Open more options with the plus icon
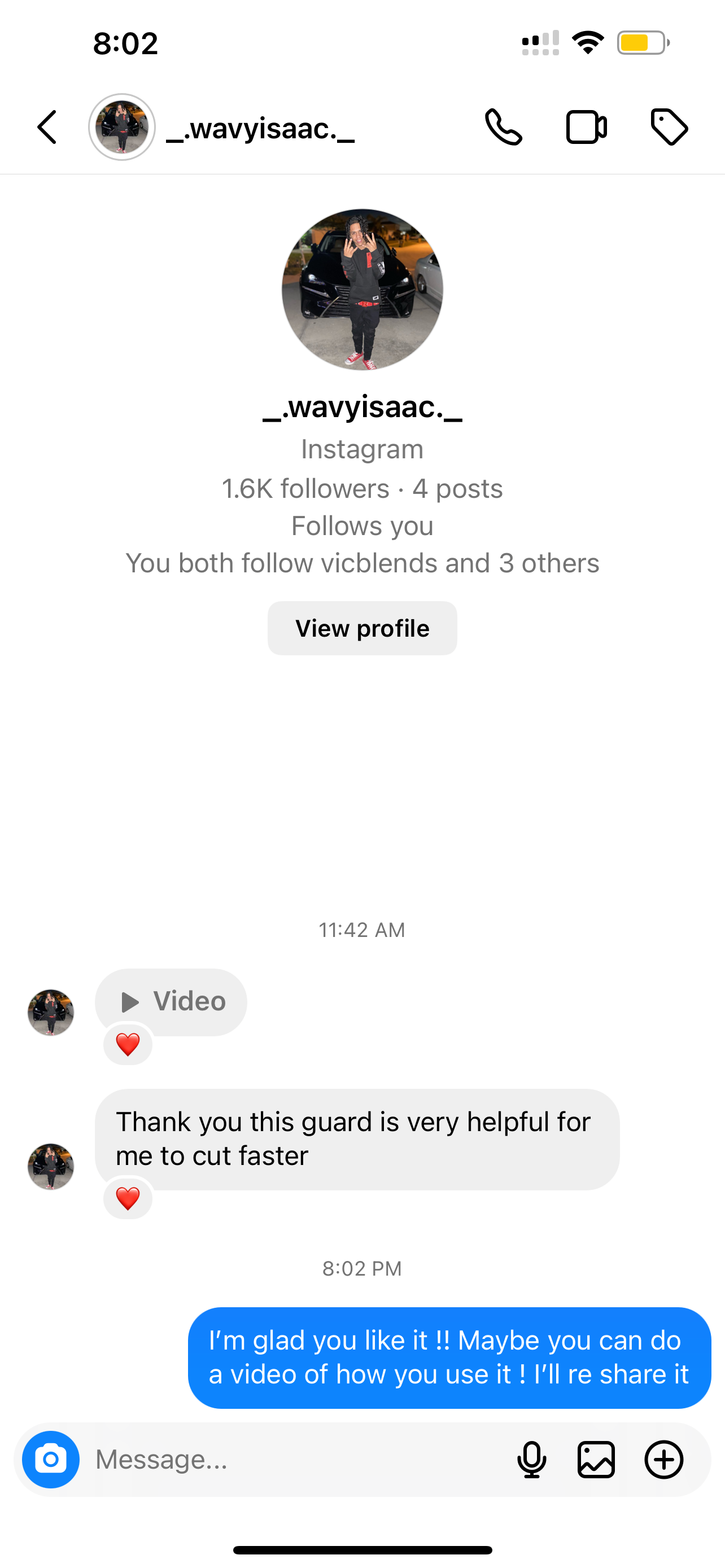 click(663, 1459)
